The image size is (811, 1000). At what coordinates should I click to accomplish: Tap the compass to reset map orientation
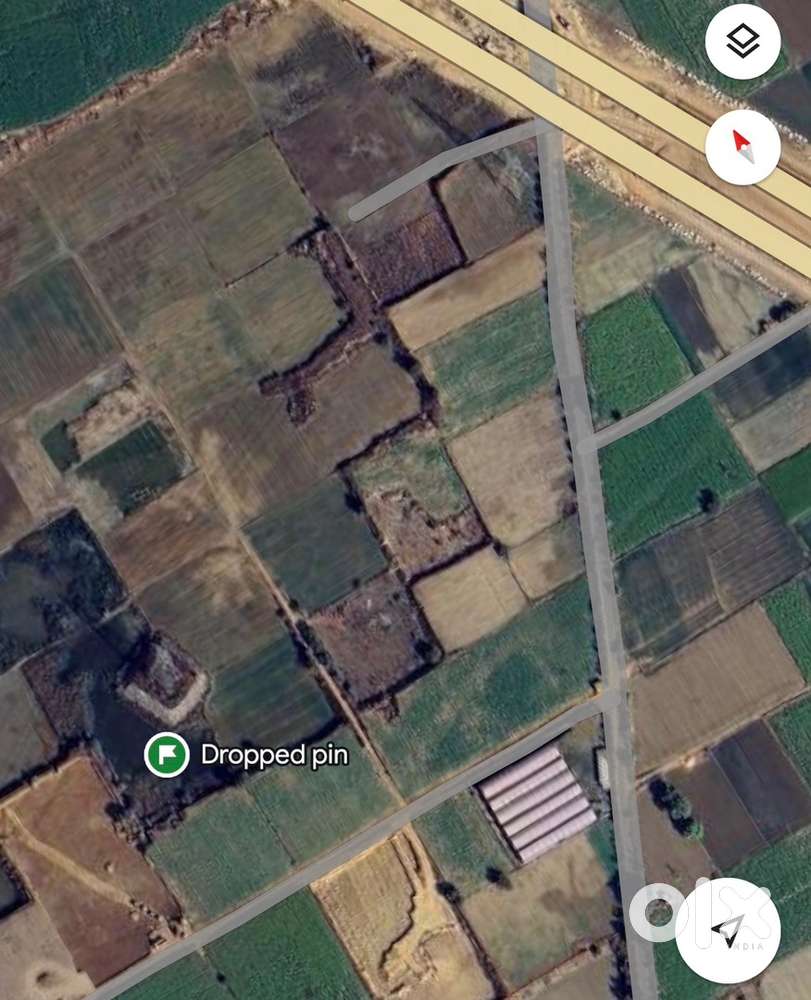[x=742, y=147]
